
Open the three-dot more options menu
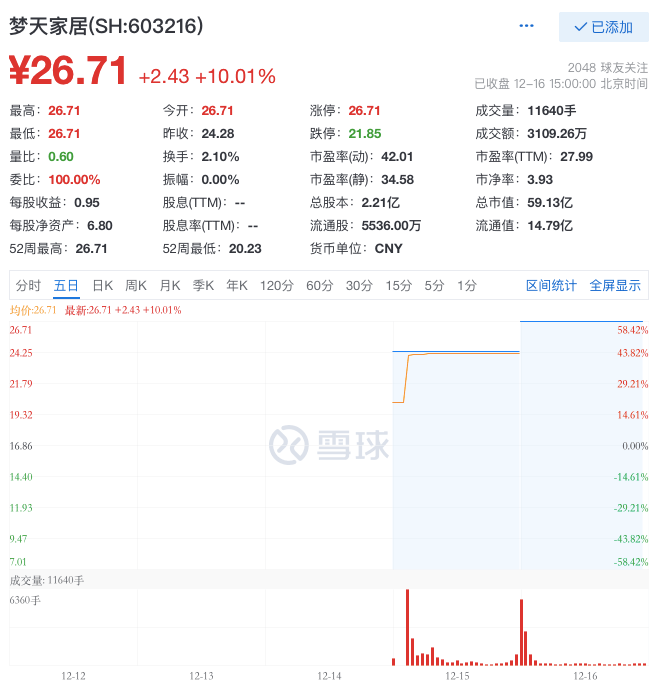(x=527, y=26)
